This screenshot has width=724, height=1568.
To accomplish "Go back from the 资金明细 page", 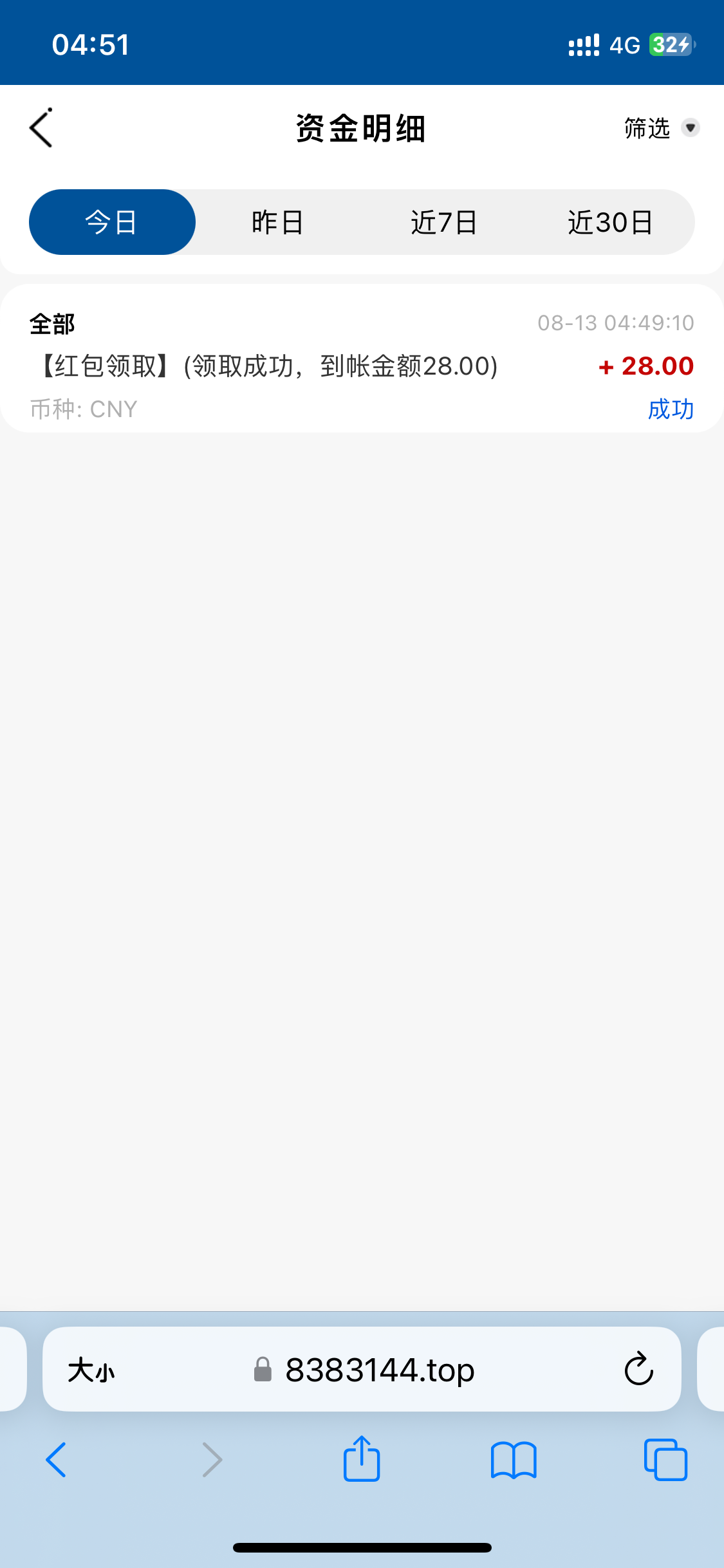I will pos(41,128).
